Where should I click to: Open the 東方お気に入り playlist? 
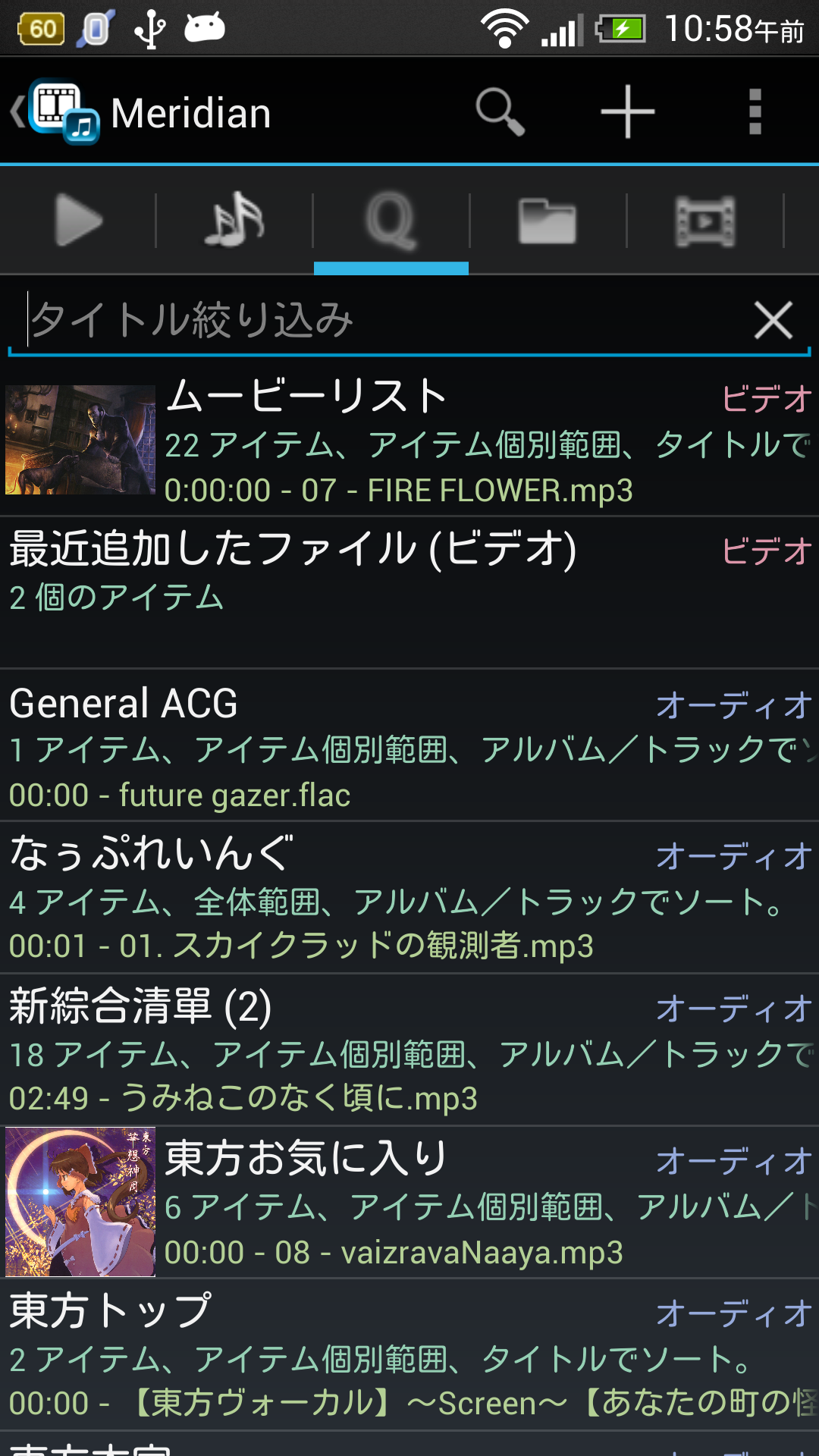(409, 1203)
